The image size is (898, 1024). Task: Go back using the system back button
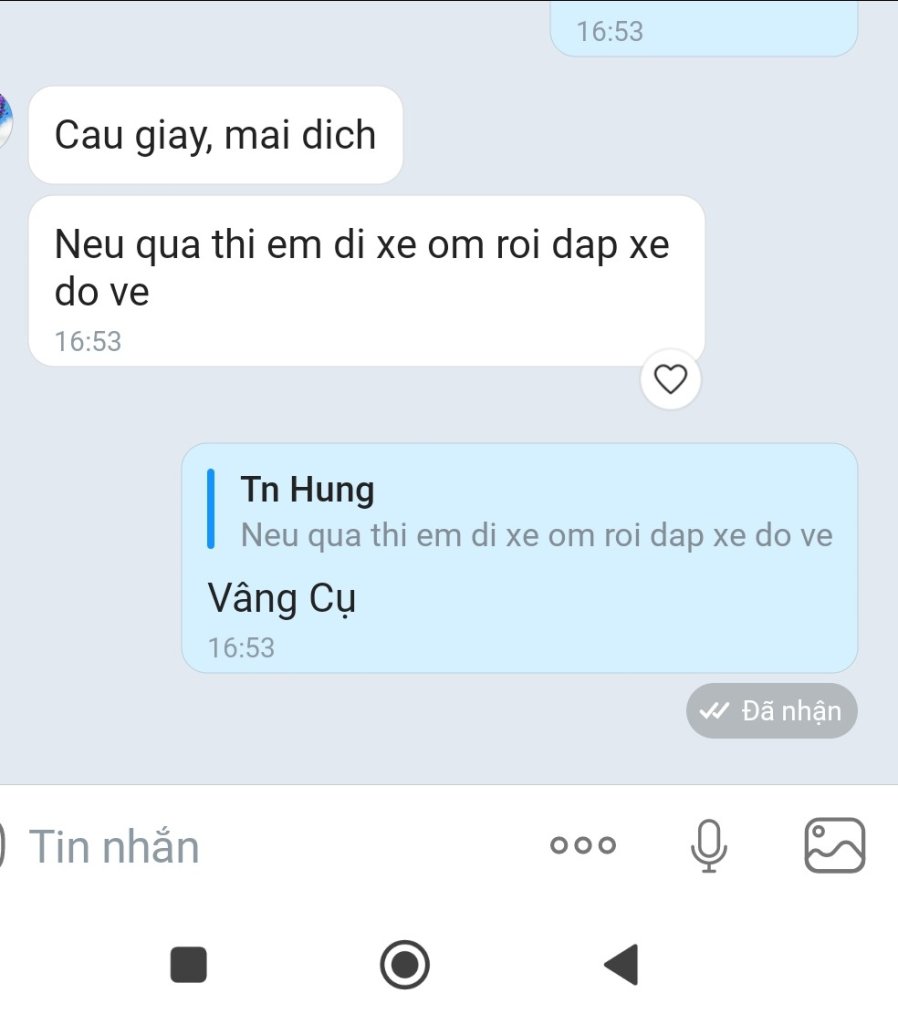pos(621,965)
